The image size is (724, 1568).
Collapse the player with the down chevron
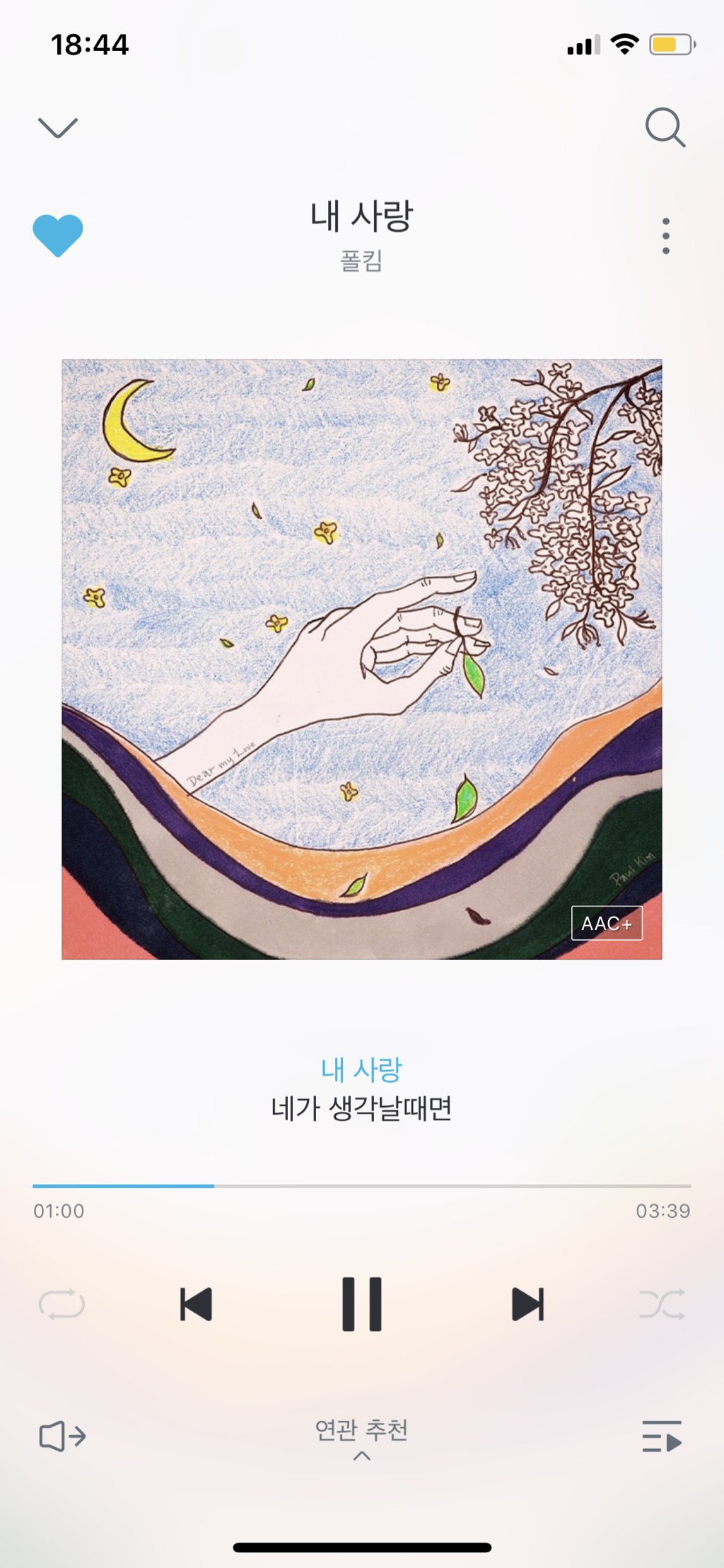(x=57, y=128)
